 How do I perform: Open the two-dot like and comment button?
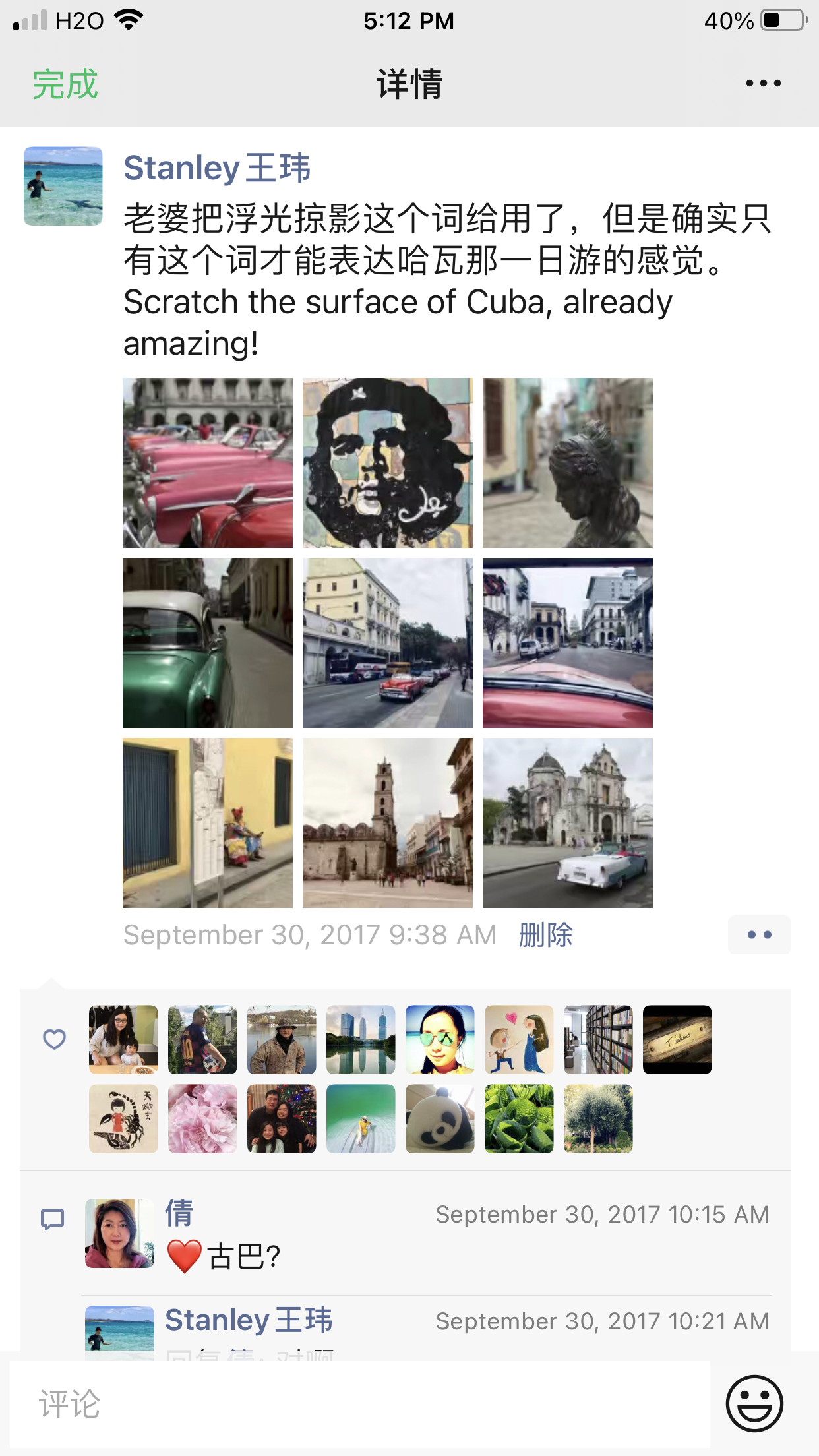pyautogui.click(x=759, y=934)
